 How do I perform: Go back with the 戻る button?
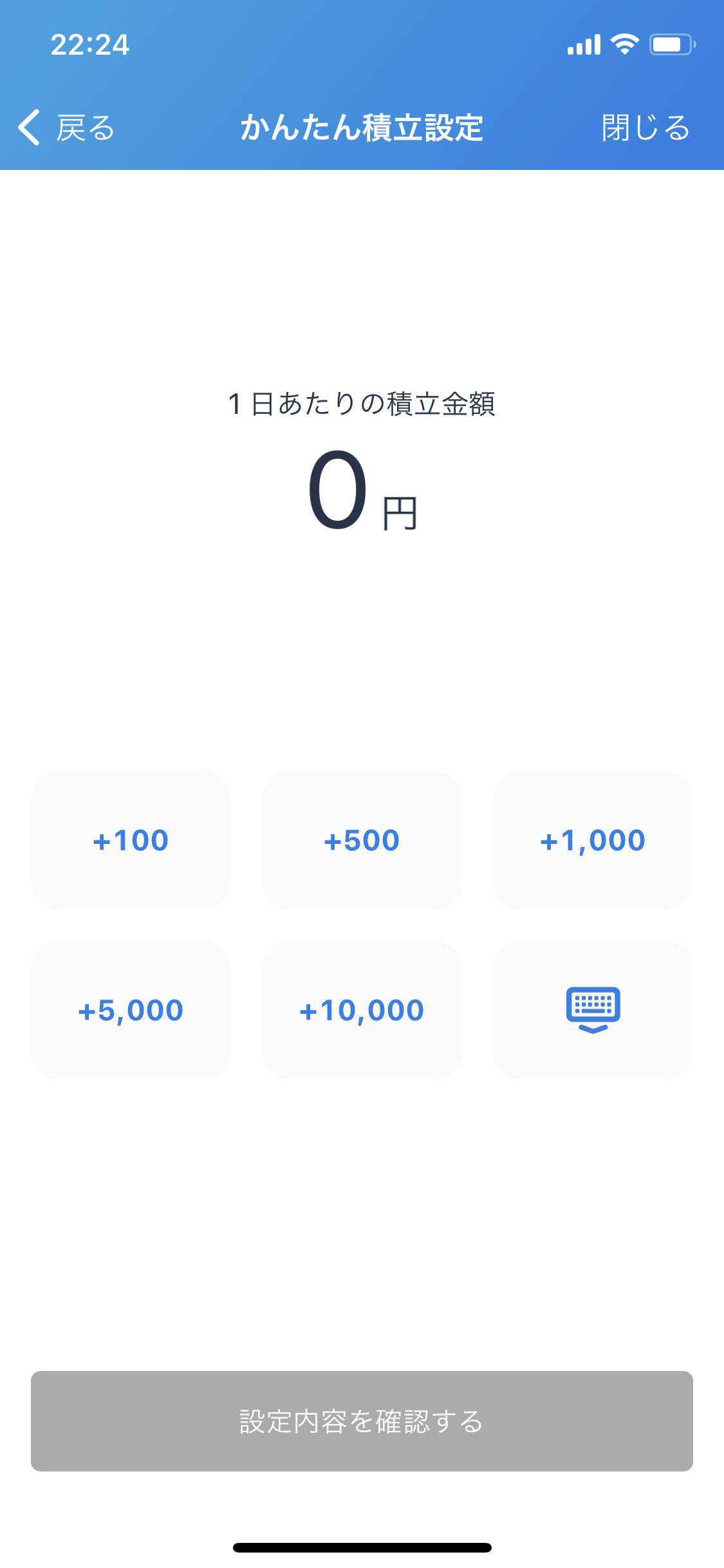[x=66, y=127]
